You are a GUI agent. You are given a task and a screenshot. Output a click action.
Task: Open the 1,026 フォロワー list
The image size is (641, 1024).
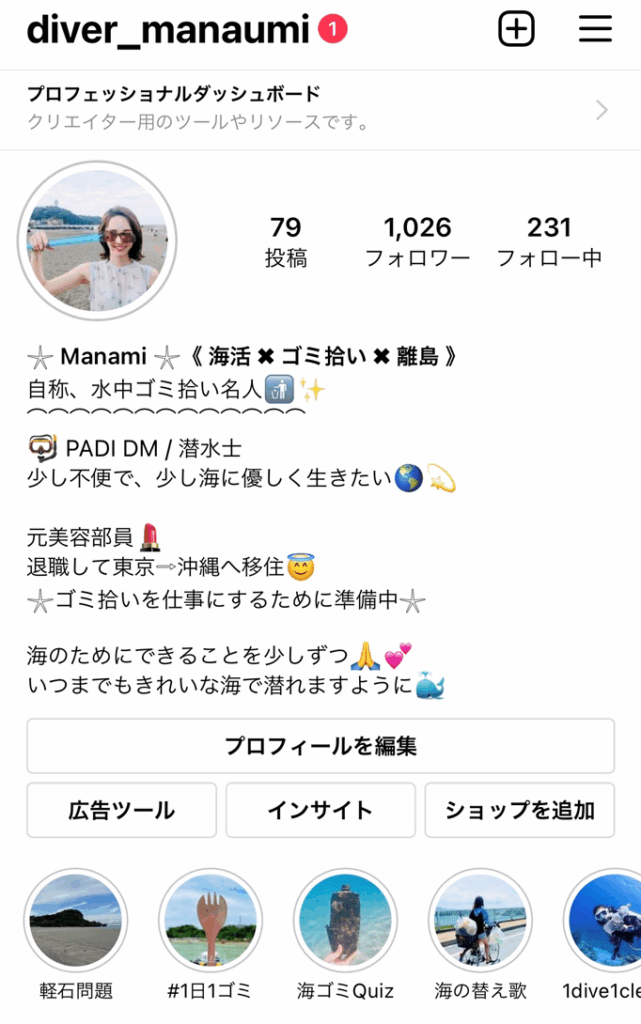(417, 242)
